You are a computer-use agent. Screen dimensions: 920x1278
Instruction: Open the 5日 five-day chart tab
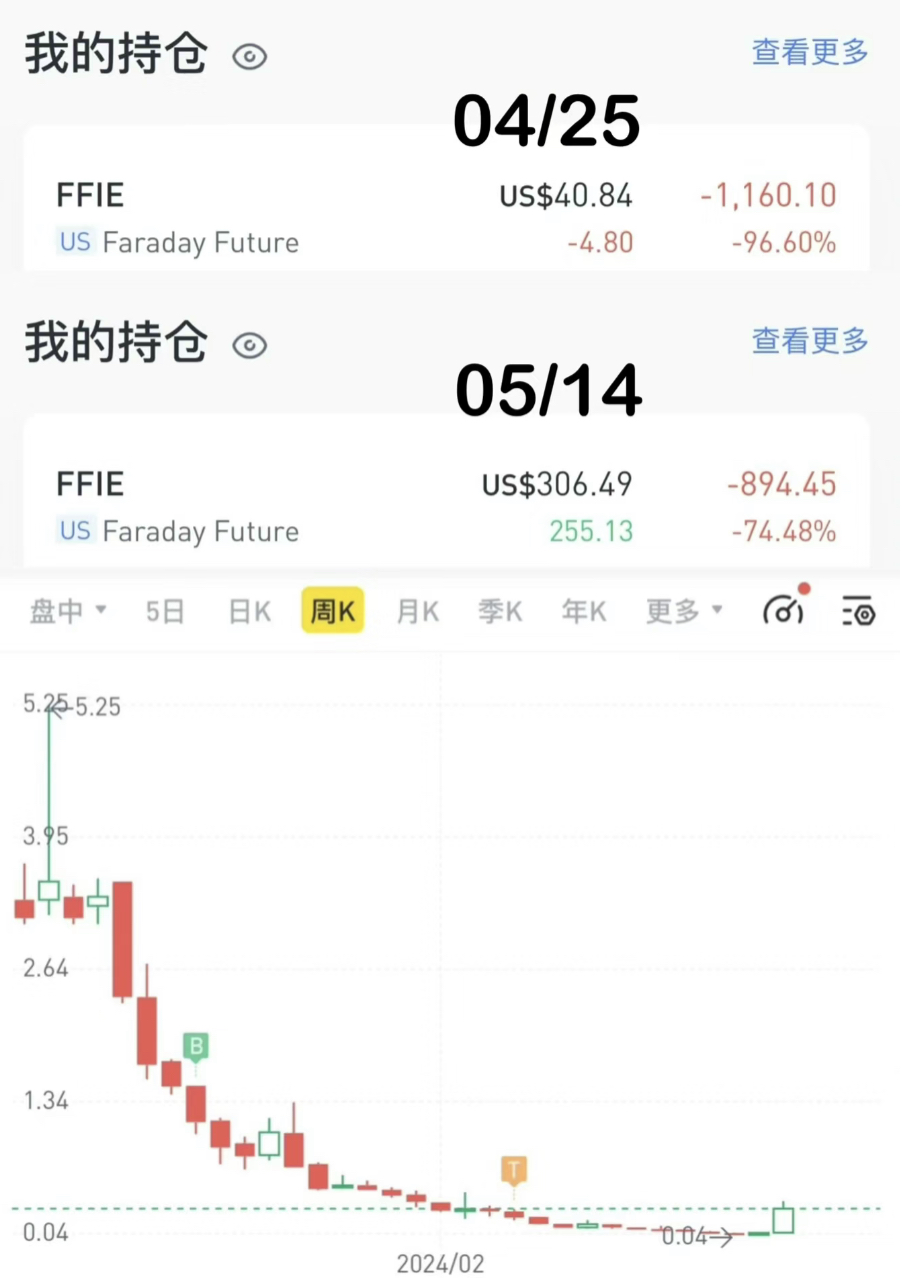pyautogui.click(x=164, y=611)
